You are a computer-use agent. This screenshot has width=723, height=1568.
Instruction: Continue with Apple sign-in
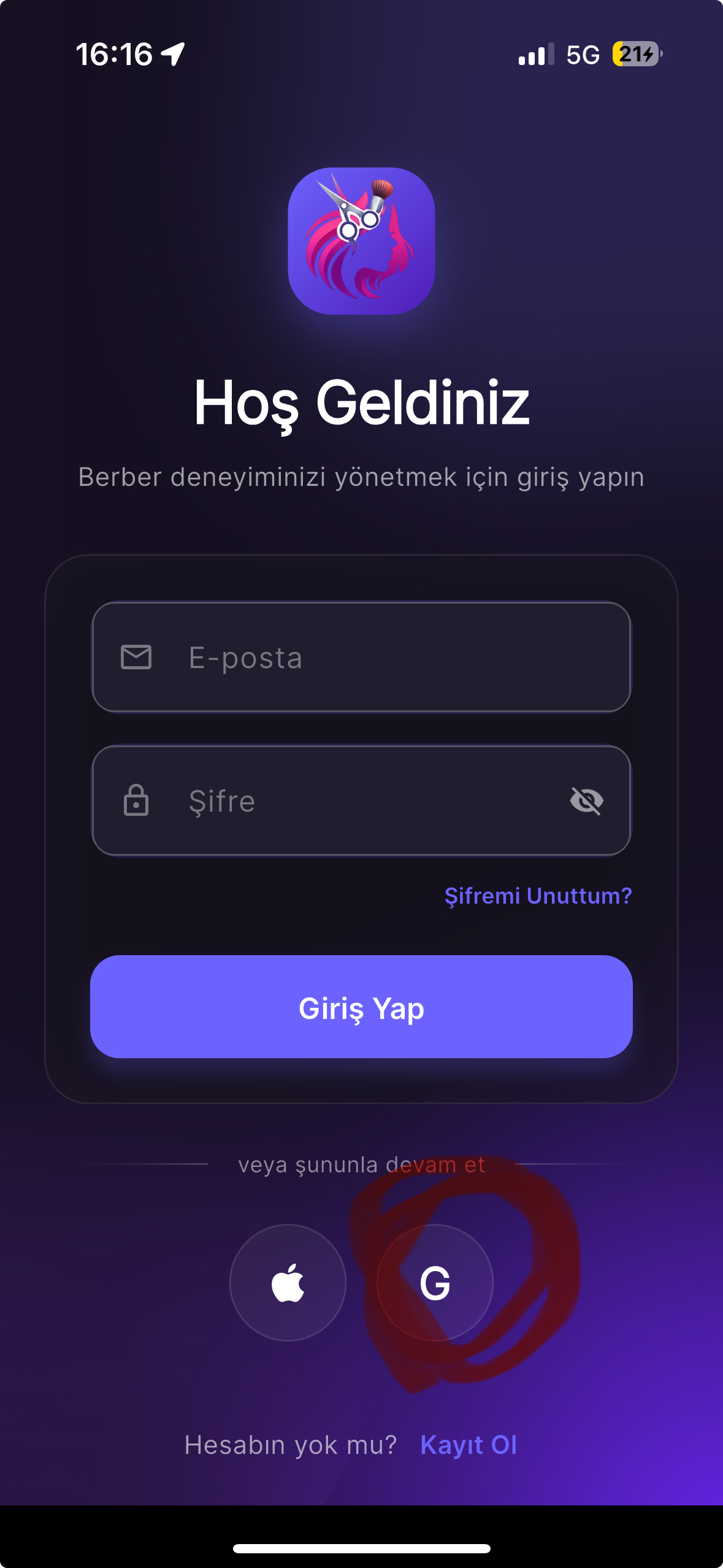click(x=288, y=1283)
